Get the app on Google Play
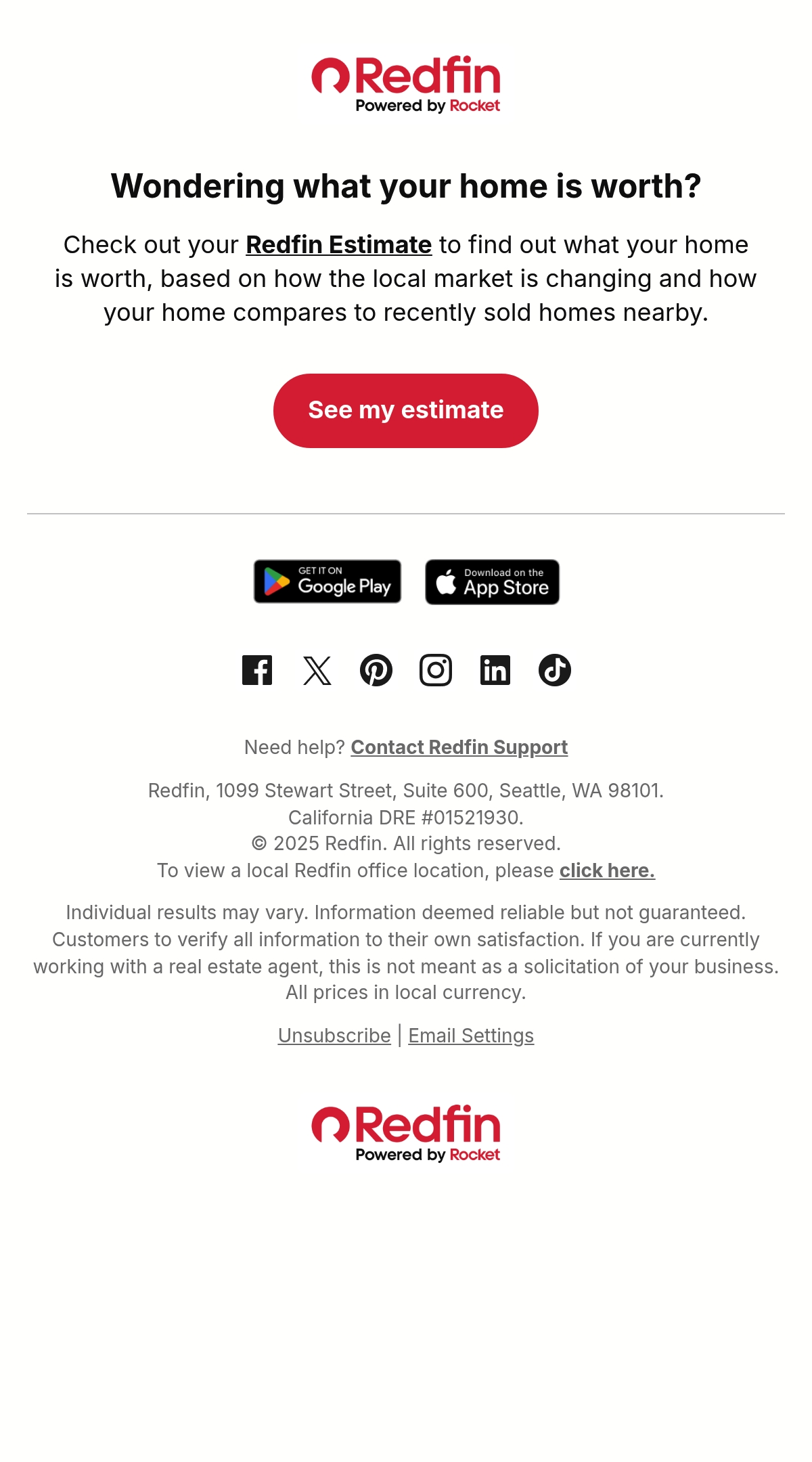812x1462 pixels. click(x=328, y=581)
